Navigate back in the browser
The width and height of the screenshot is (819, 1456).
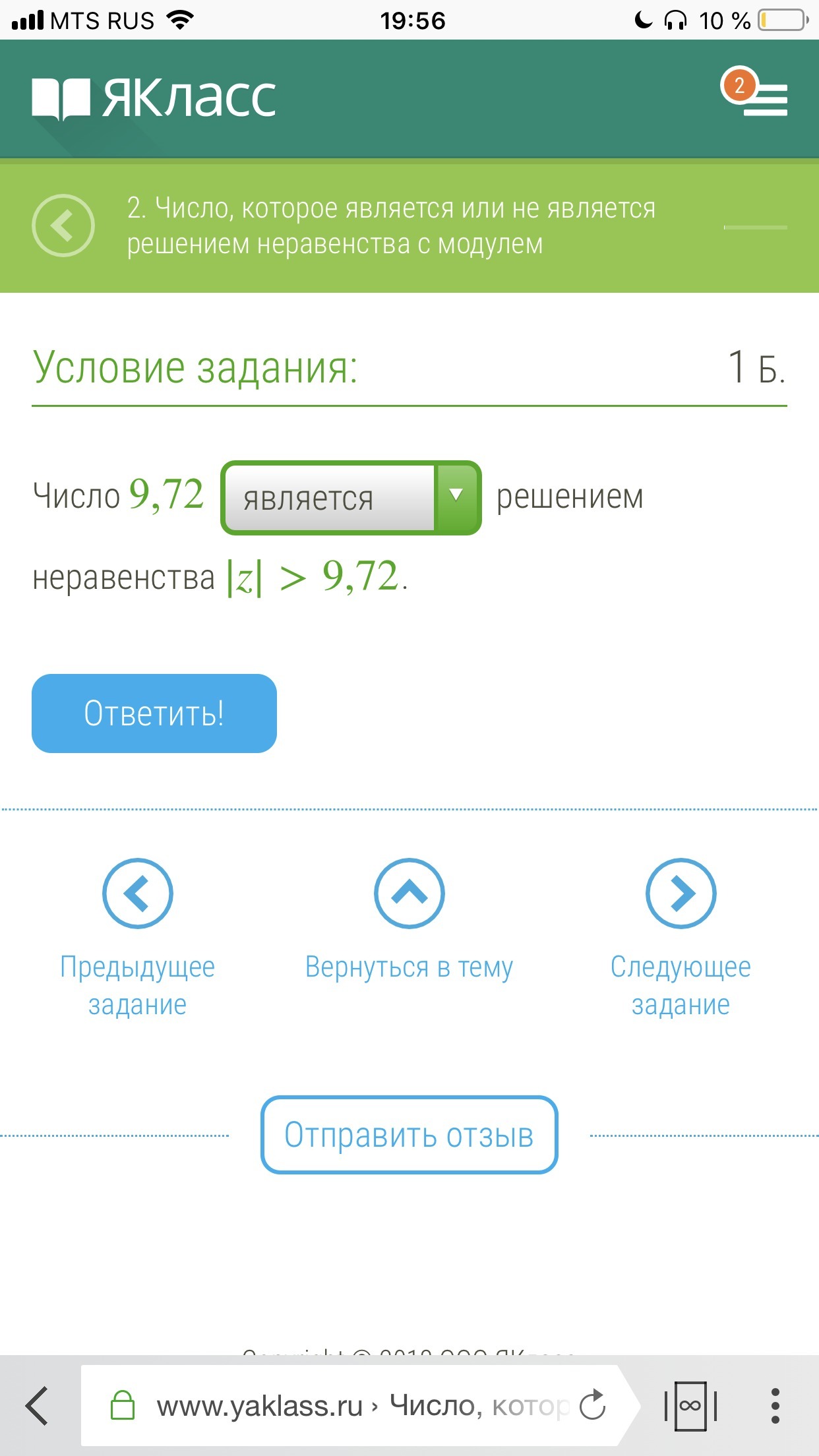(x=38, y=1406)
